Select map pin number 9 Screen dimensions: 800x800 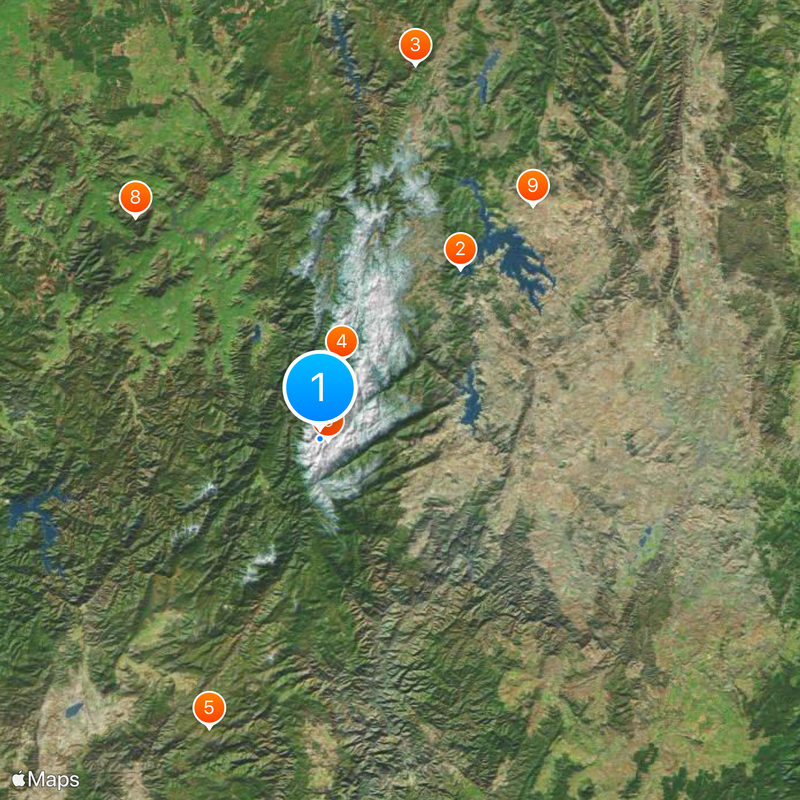click(x=532, y=185)
